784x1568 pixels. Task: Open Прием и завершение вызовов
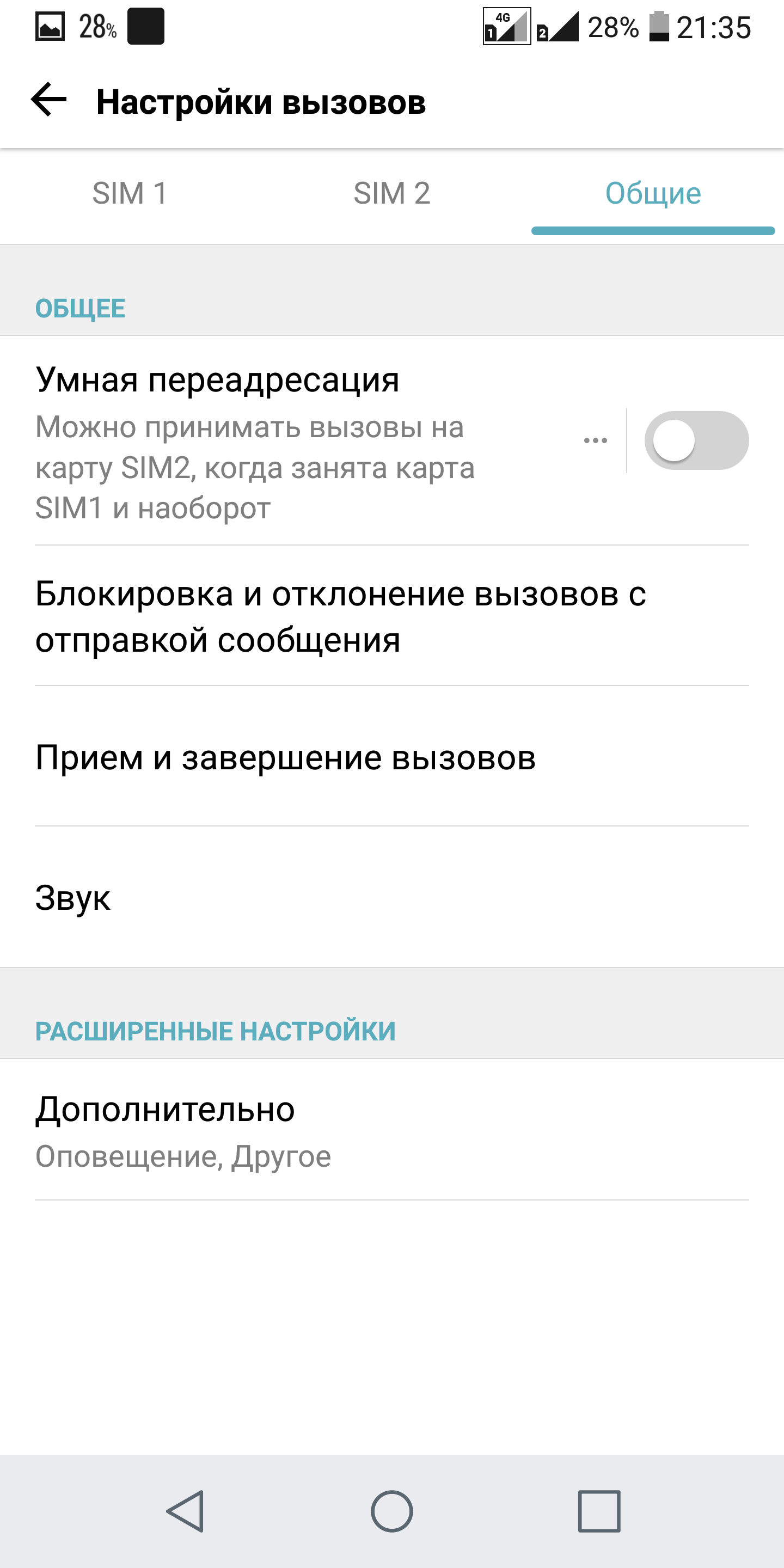pos(392,757)
